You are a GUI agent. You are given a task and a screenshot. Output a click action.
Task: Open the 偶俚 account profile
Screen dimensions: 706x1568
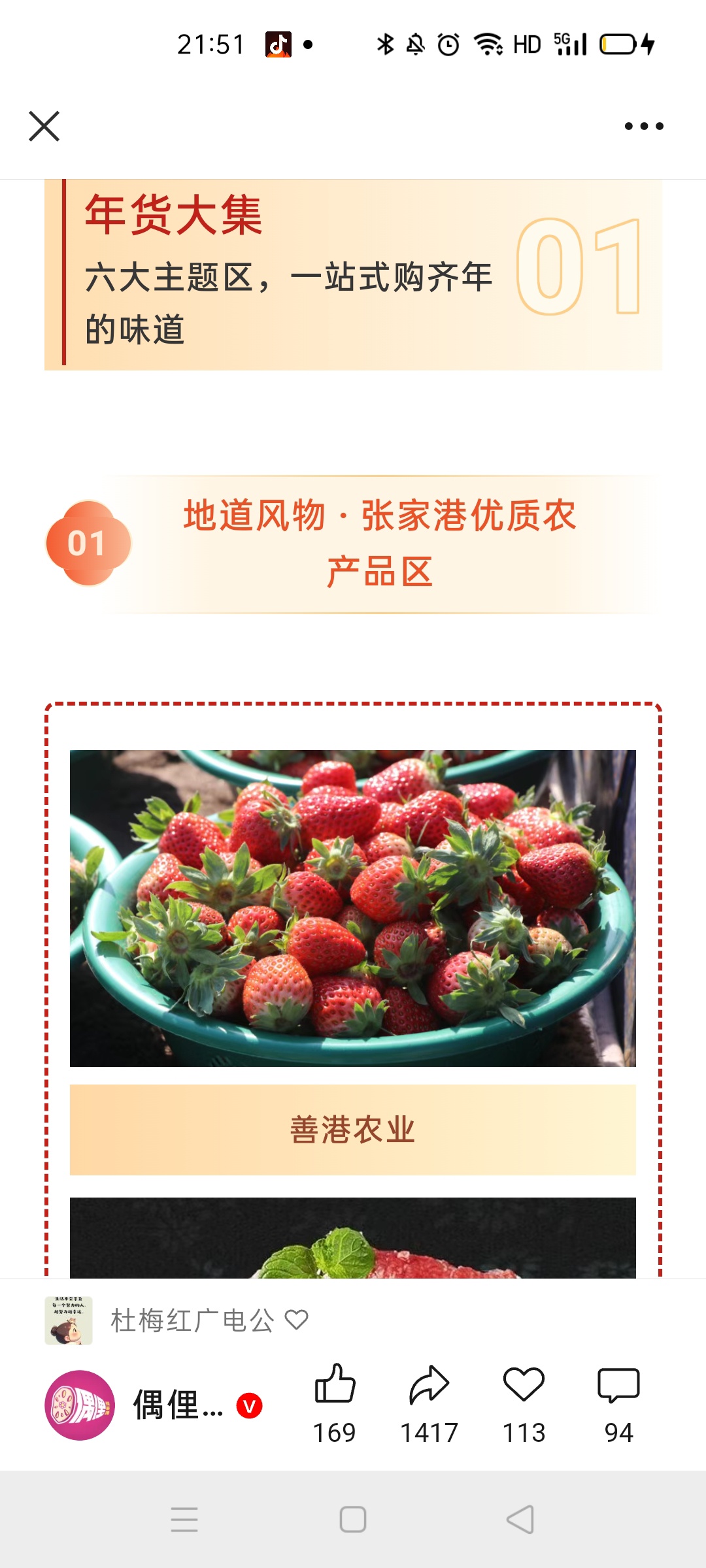point(80,1405)
